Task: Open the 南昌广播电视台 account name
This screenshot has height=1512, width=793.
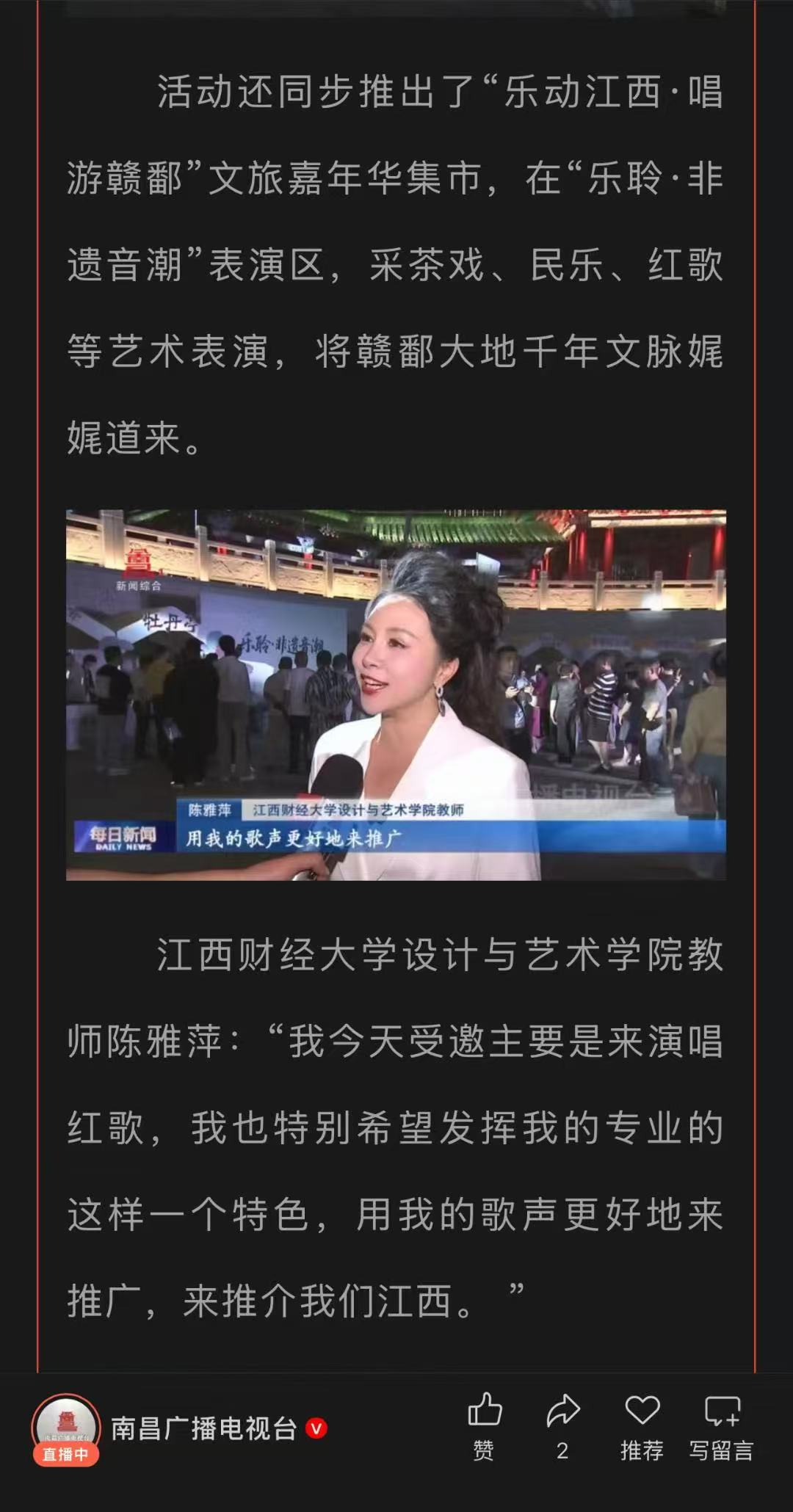Action: [204, 1428]
